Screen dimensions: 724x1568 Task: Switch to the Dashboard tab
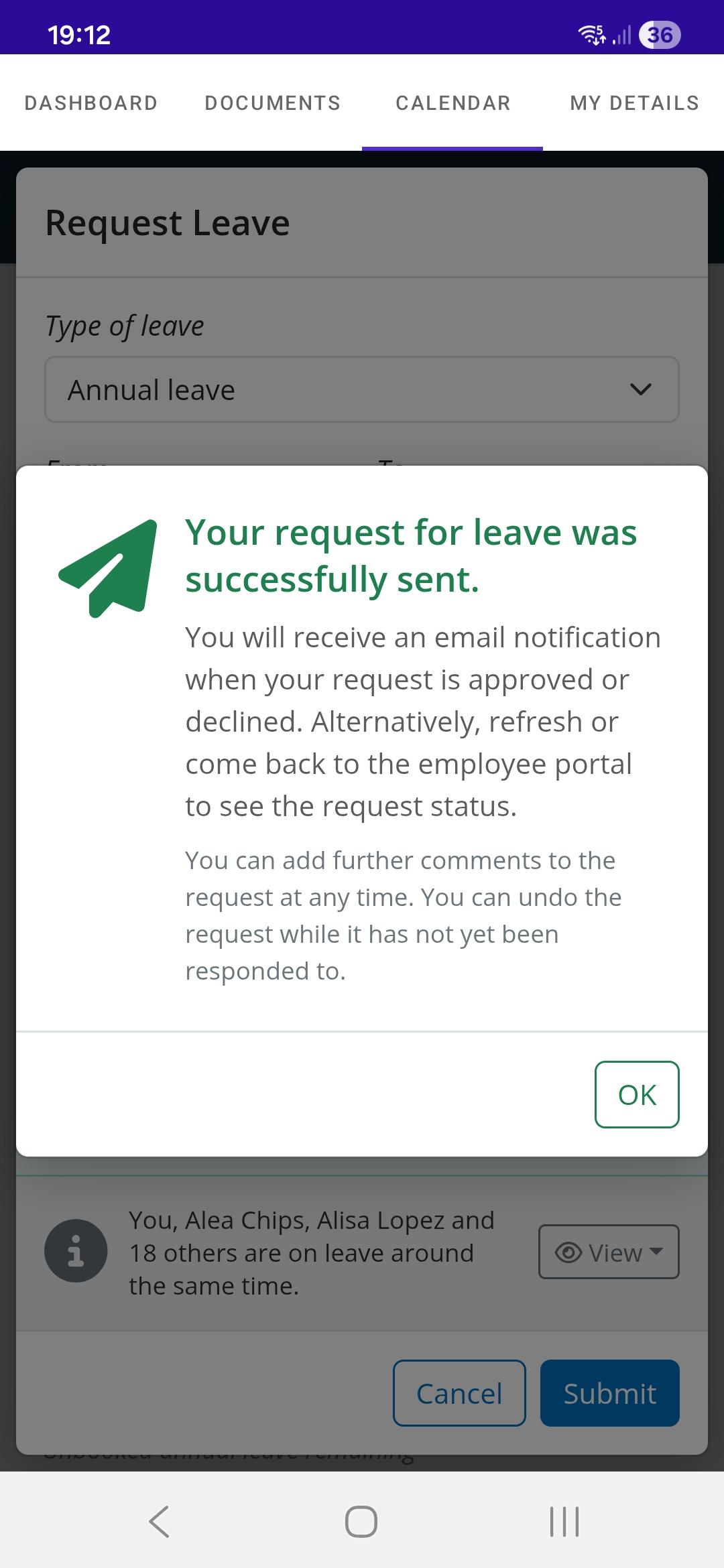tap(91, 103)
